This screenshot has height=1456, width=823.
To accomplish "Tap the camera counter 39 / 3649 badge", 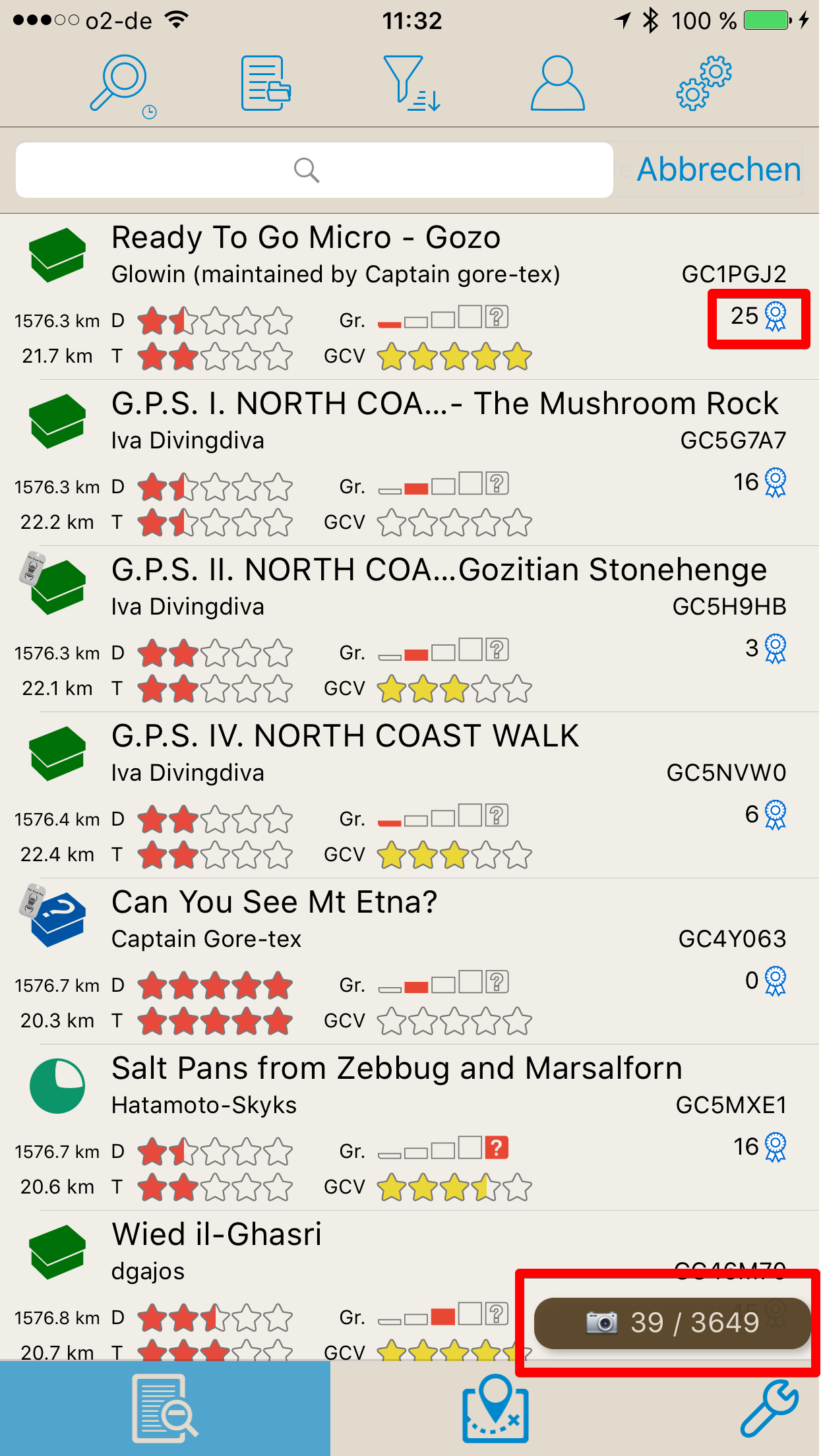I will coord(672,1323).
